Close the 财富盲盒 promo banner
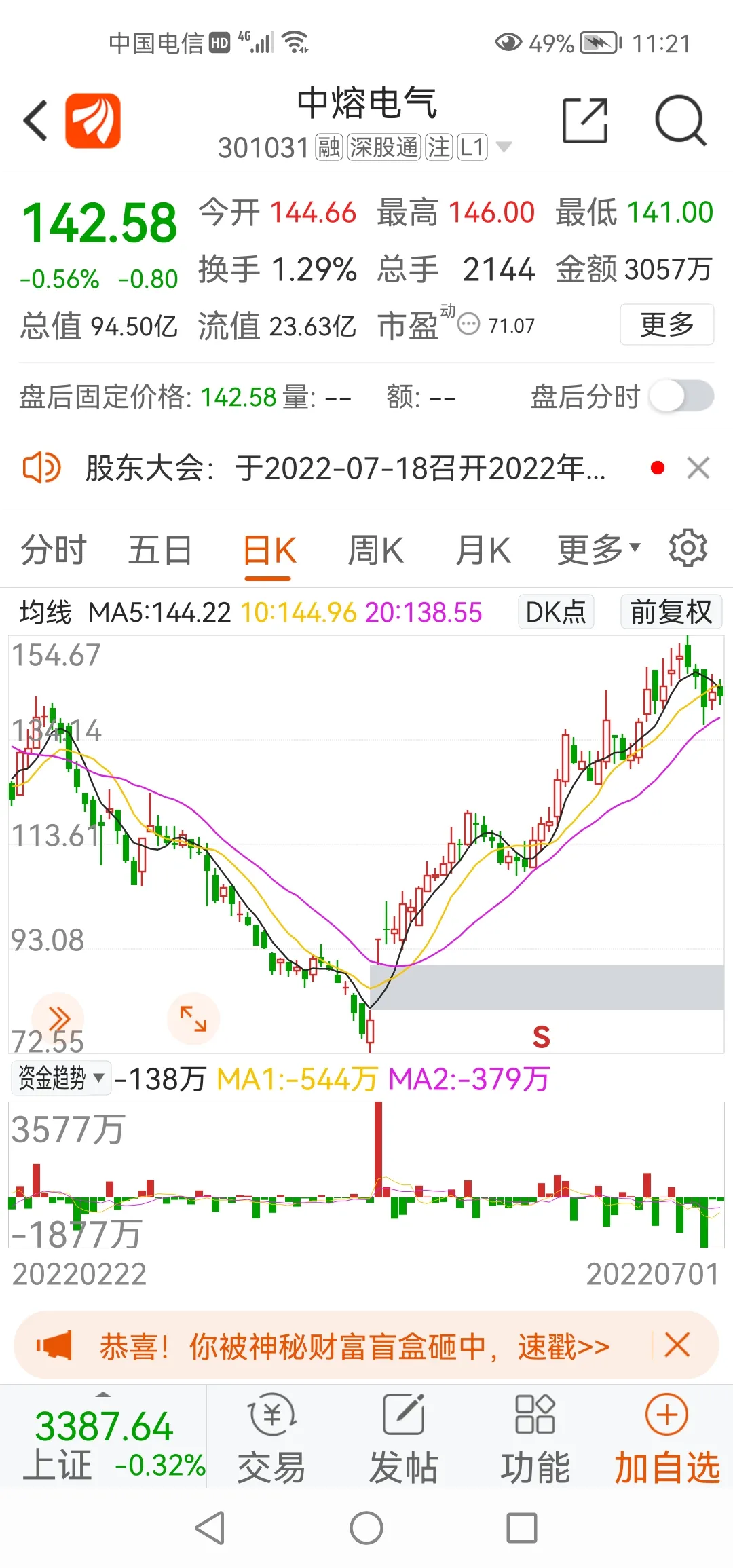The height and width of the screenshot is (1568, 733). [x=677, y=1345]
